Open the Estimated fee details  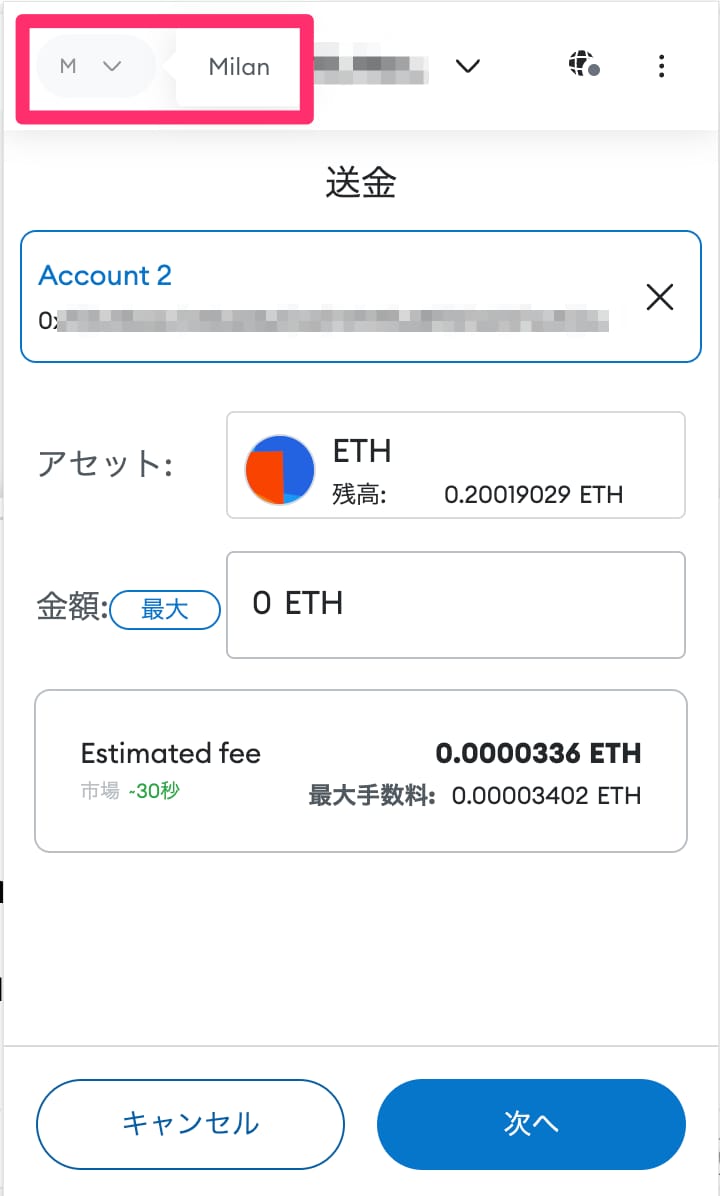pyautogui.click(x=360, y=771)
